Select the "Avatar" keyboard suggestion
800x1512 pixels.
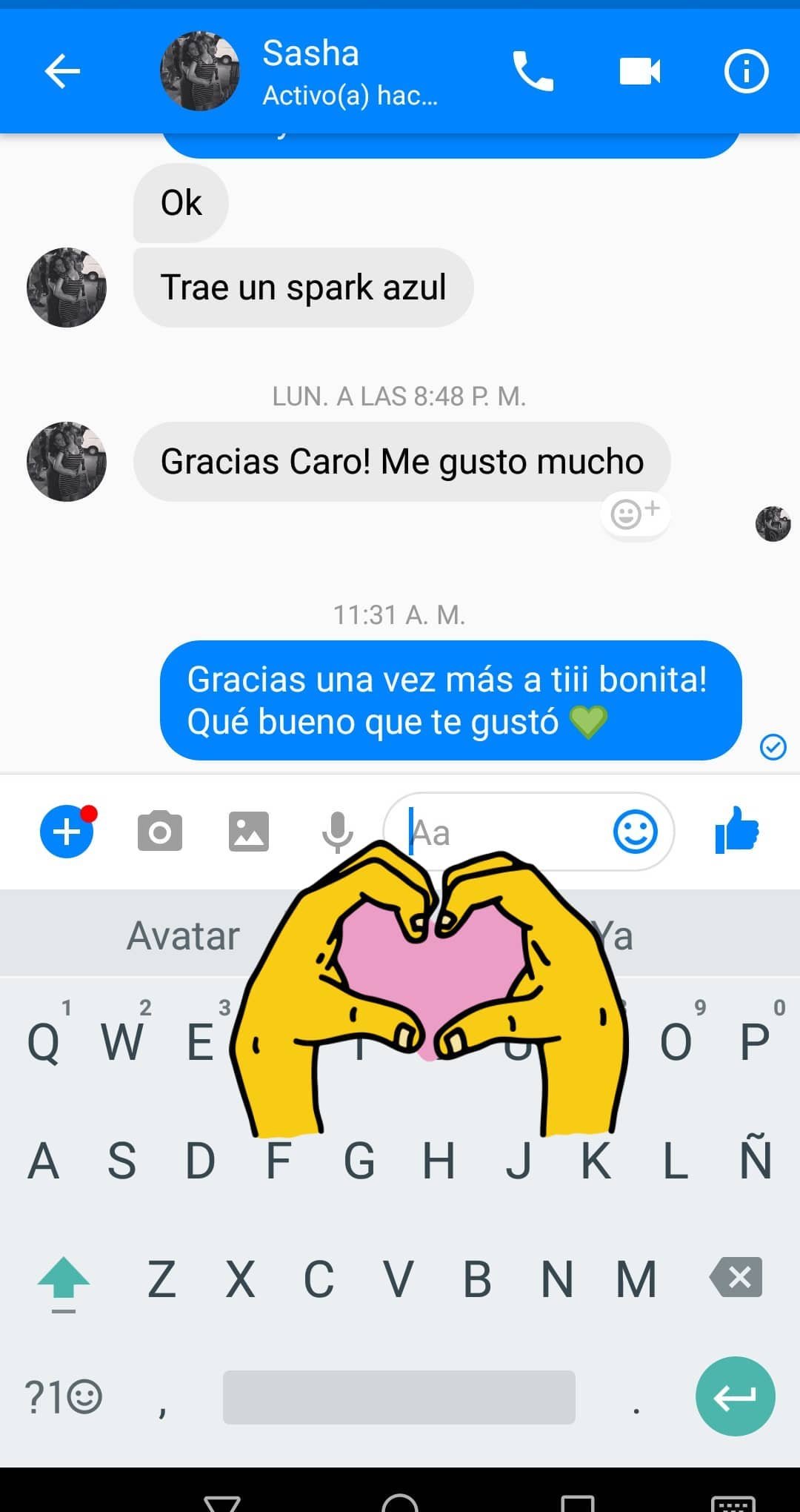click(183, 935)
